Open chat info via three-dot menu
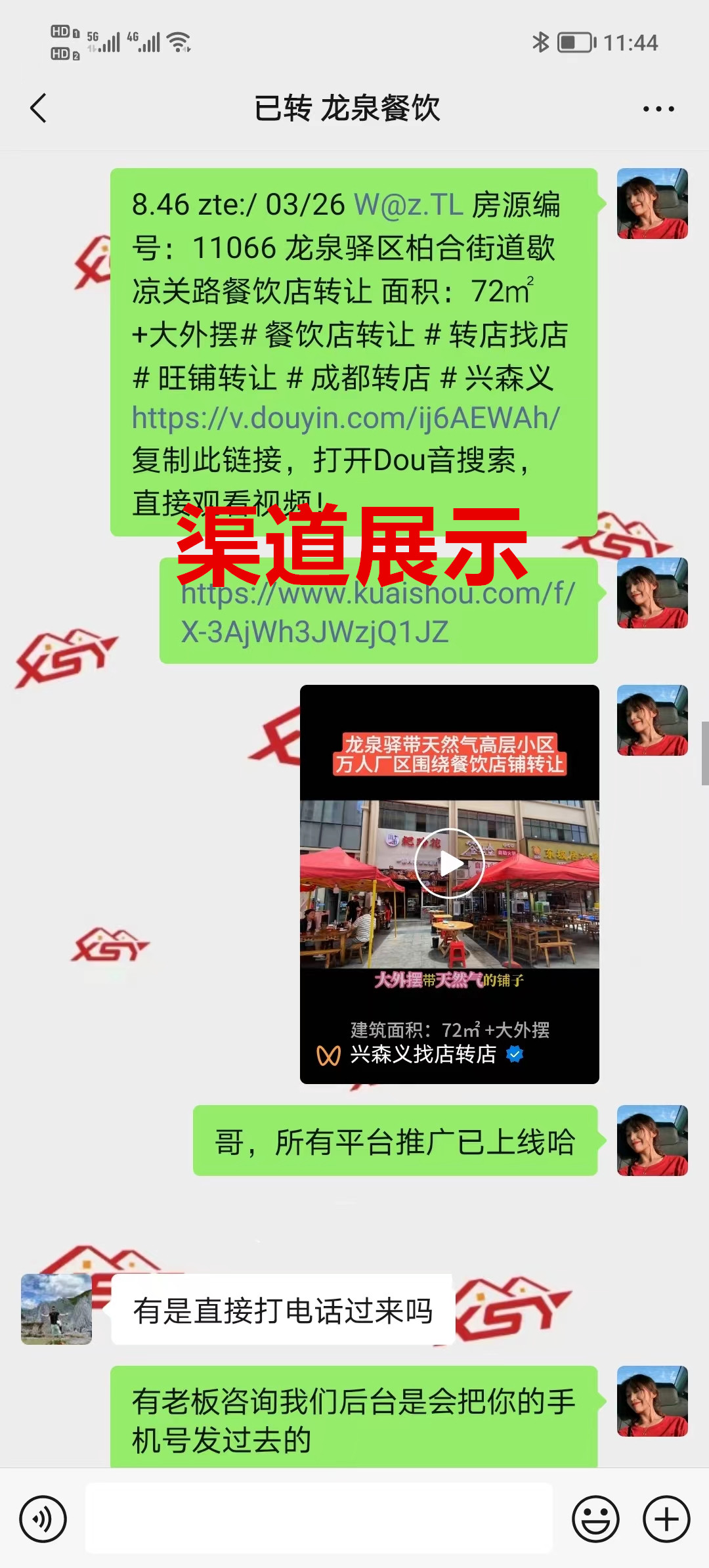This screenshot has height=1568, width=709. [x=658, y=109]
